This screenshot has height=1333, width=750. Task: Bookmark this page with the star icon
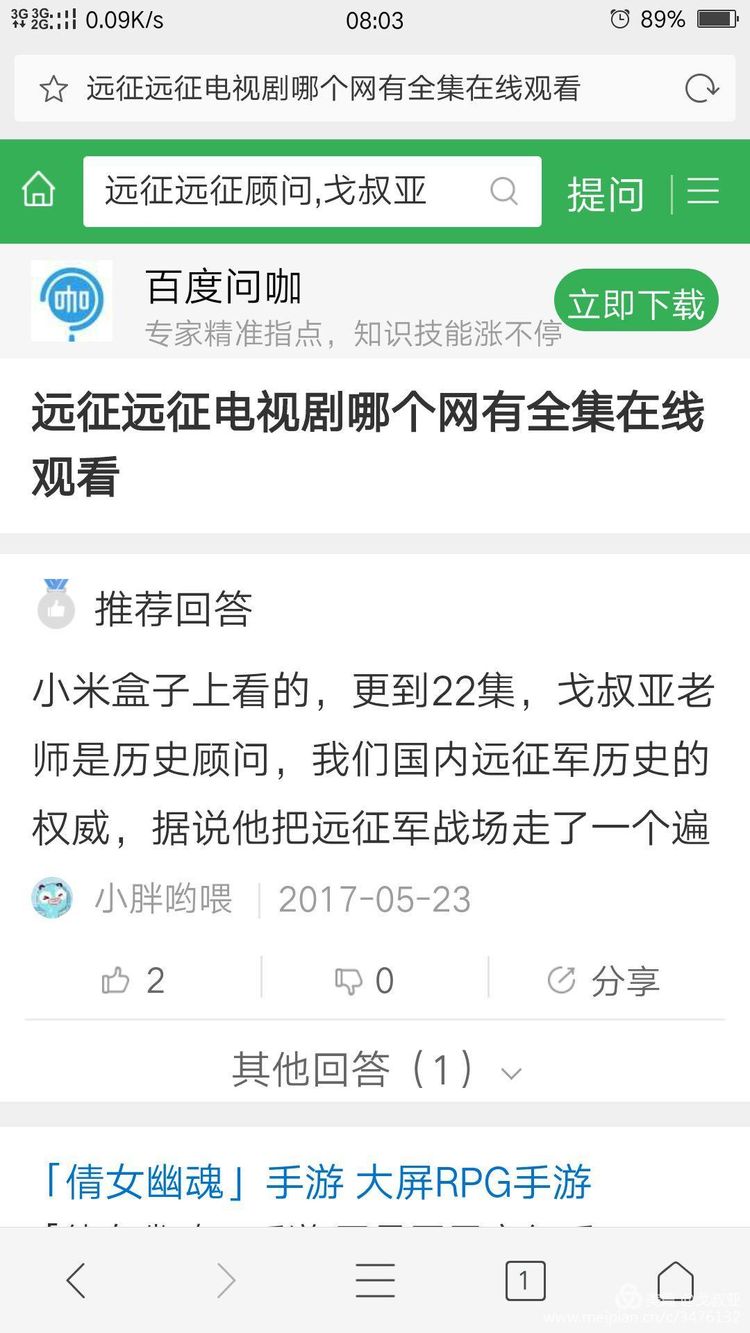[53, 90]
